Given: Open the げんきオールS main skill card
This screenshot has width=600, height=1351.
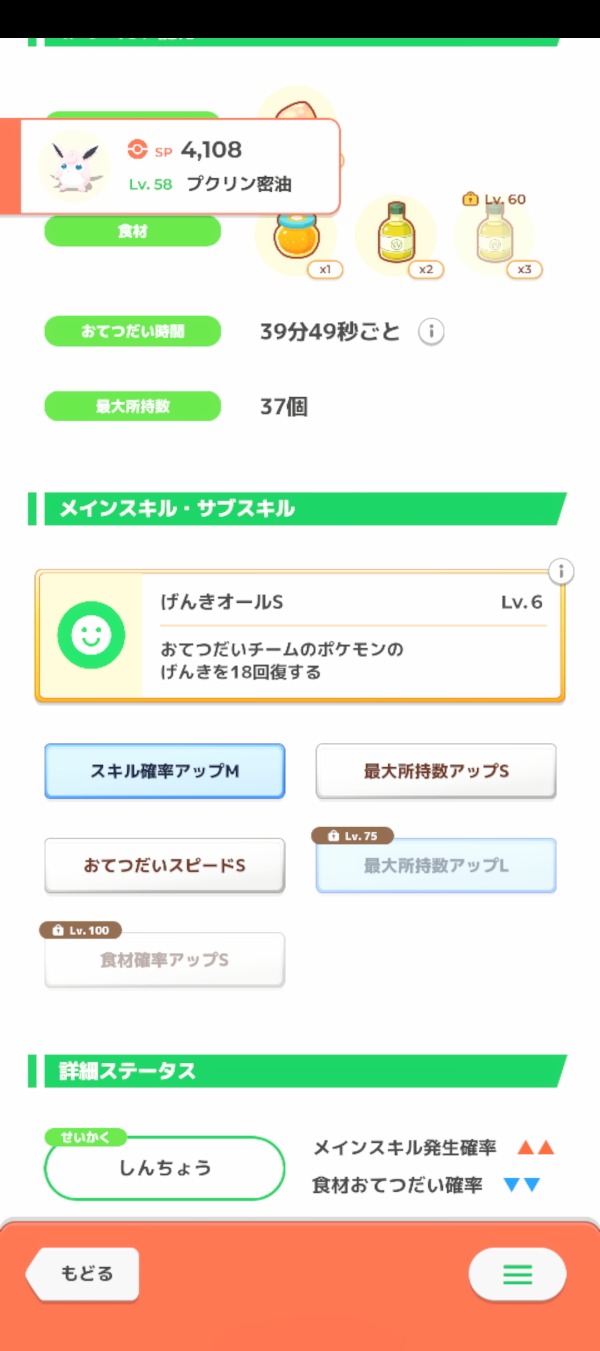Looking at the screenshot, I should (x=300, y=636).
